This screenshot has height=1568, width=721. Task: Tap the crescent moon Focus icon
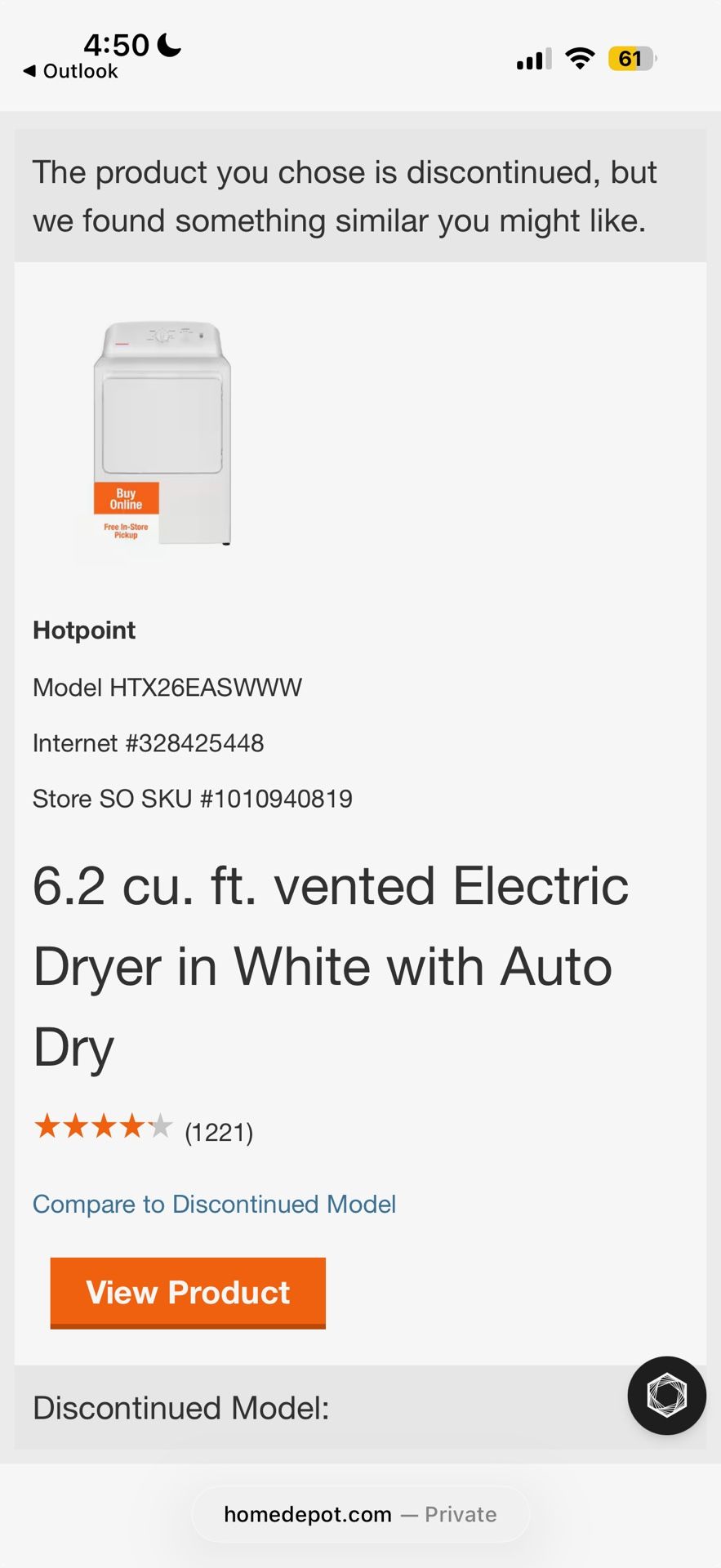point(169,47)
